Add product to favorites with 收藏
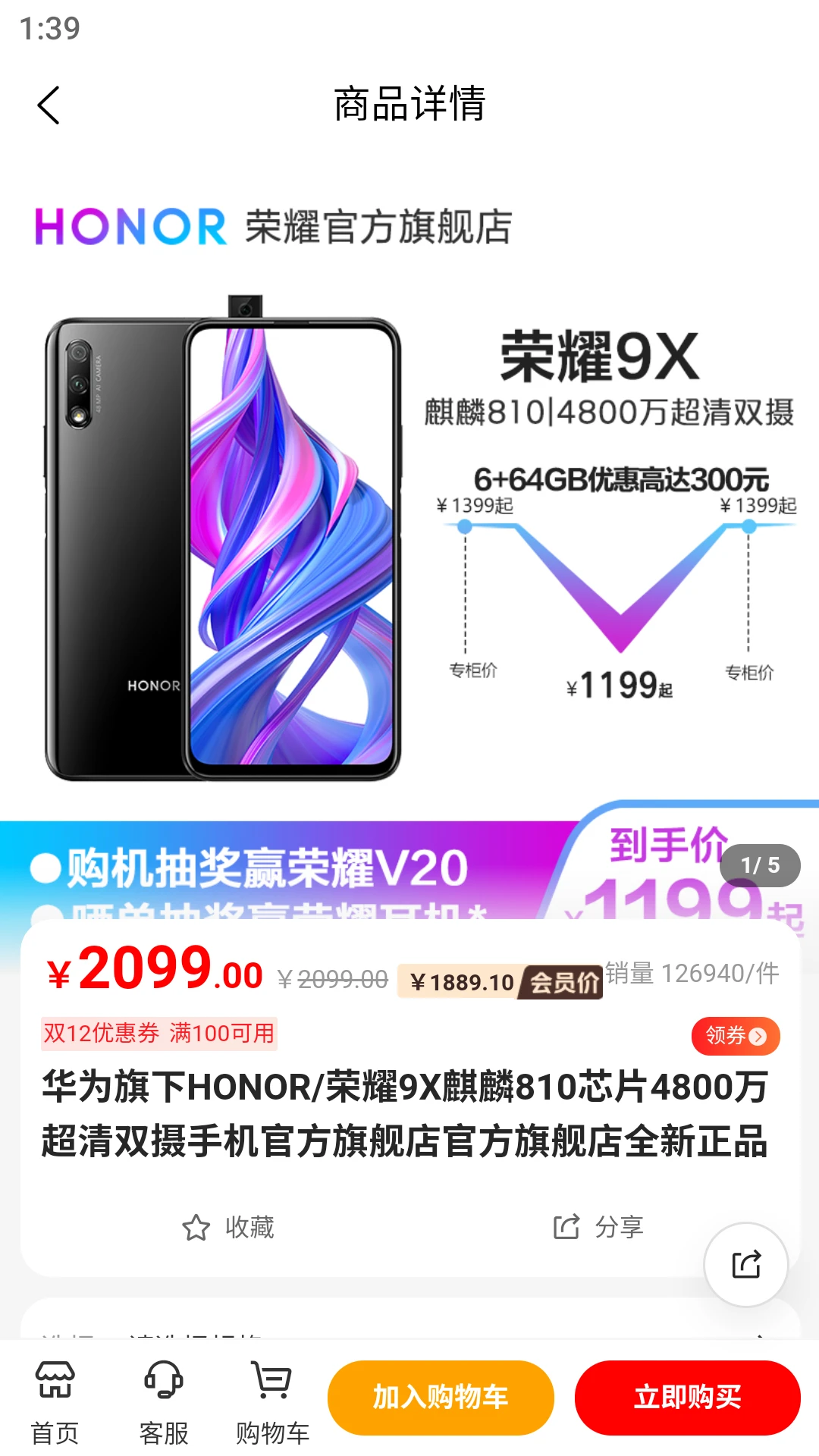Image resolution: width=819 pixels, height=1456 pixels. tap(228, 1227)
